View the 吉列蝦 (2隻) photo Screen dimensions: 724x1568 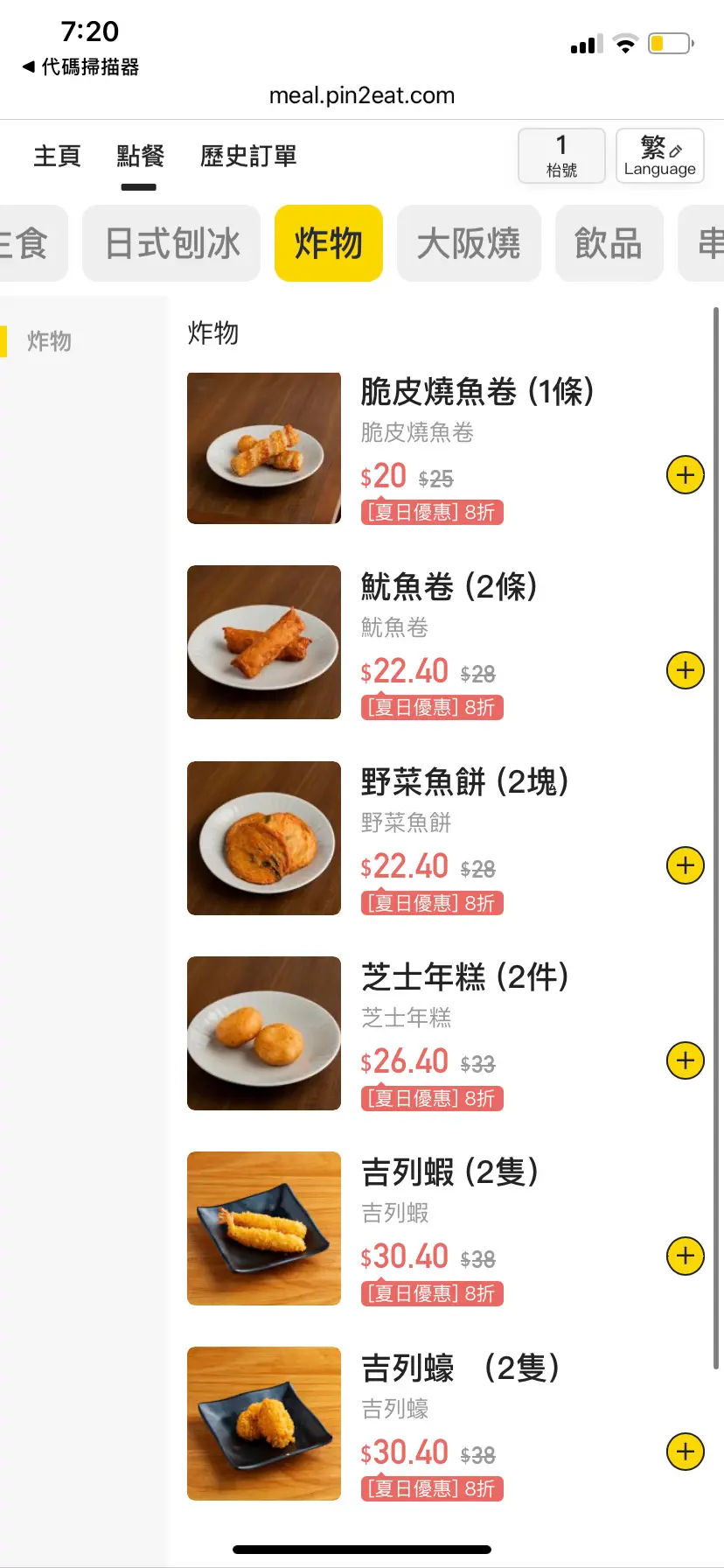pos(264,1228)
